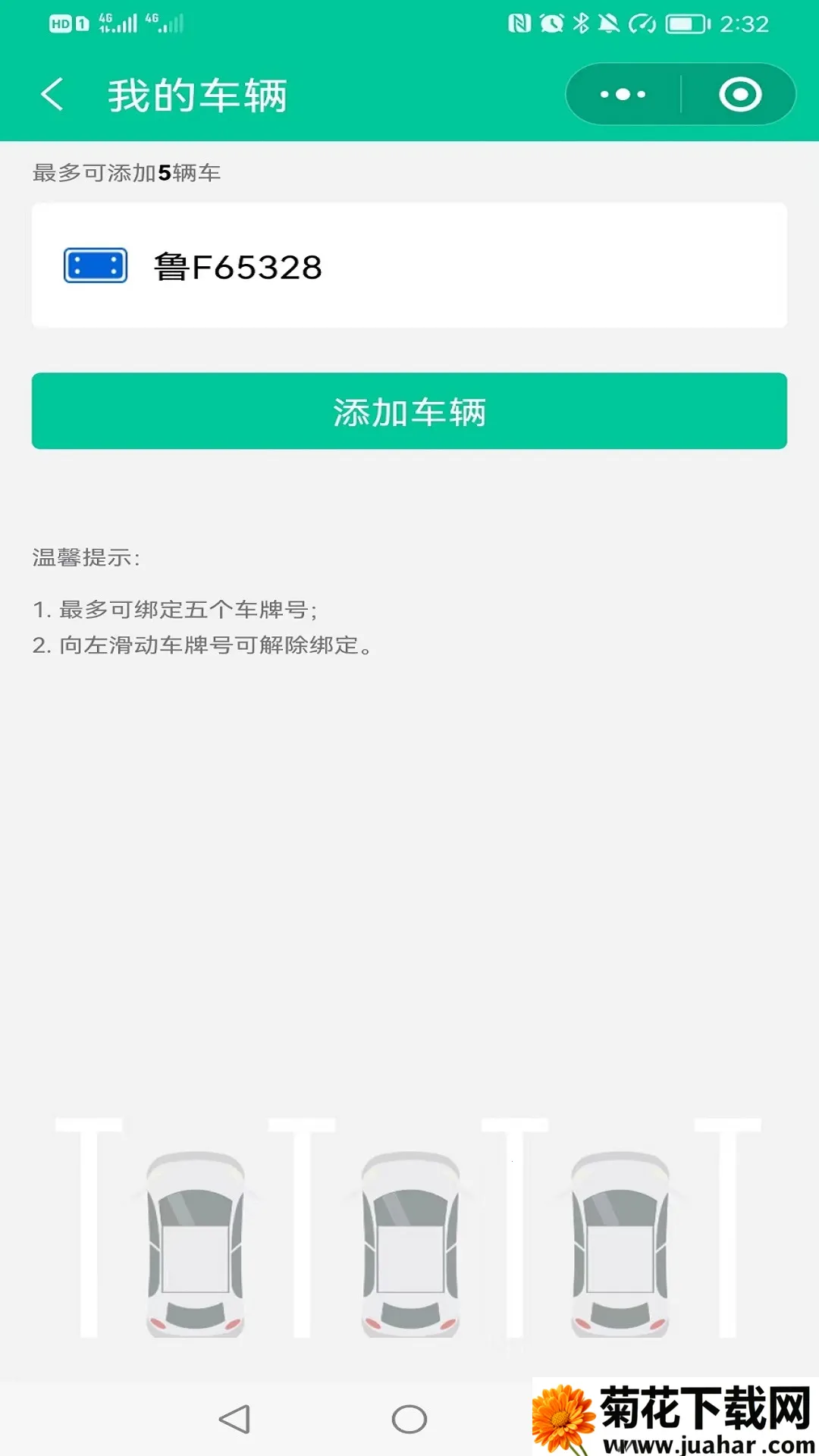This screenshot has width=819, height=1456.
Task: Go to the home screen via system home button
Action: (x=409, y=1419)
